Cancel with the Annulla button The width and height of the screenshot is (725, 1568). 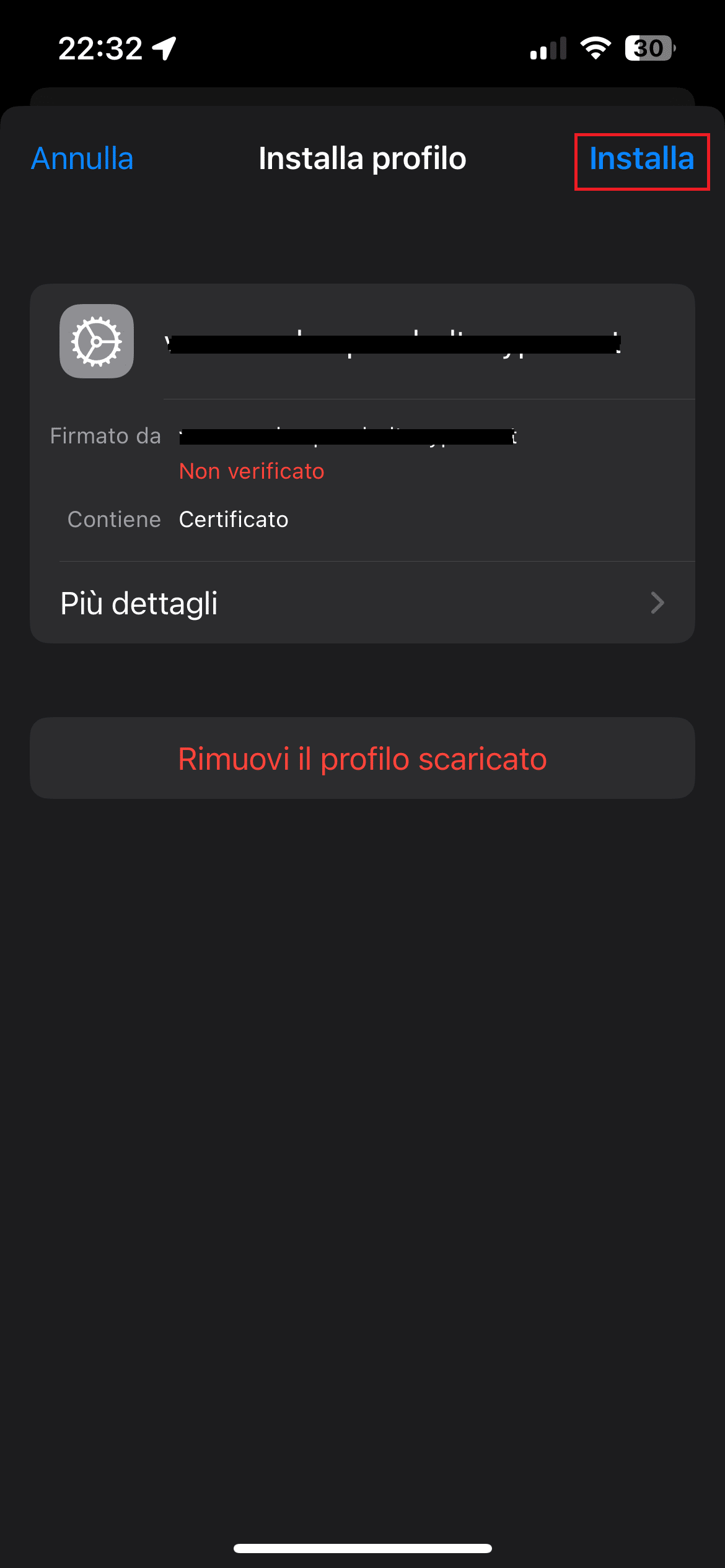(x=82, y=159)
